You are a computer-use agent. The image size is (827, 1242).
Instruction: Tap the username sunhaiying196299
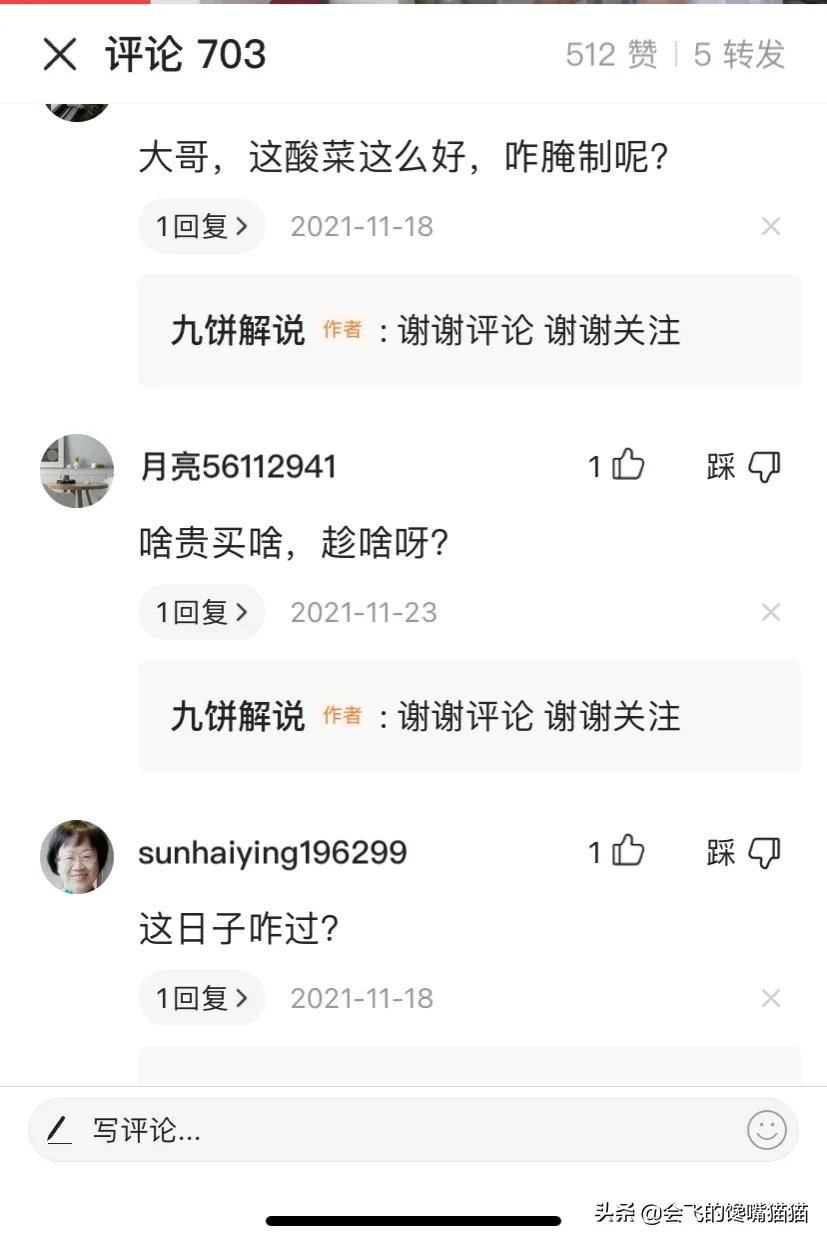point(272,852)
